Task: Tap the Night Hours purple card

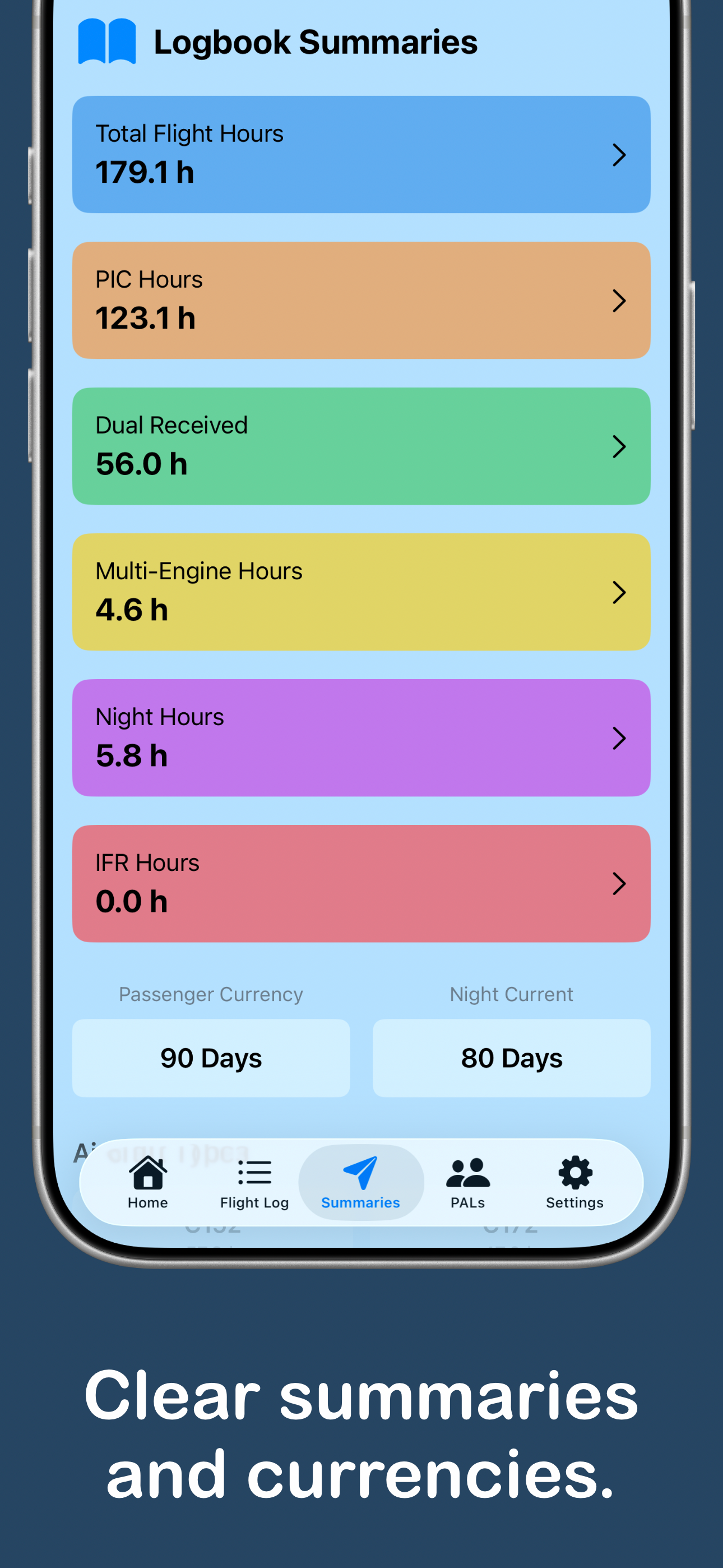Action: [361, 739]
